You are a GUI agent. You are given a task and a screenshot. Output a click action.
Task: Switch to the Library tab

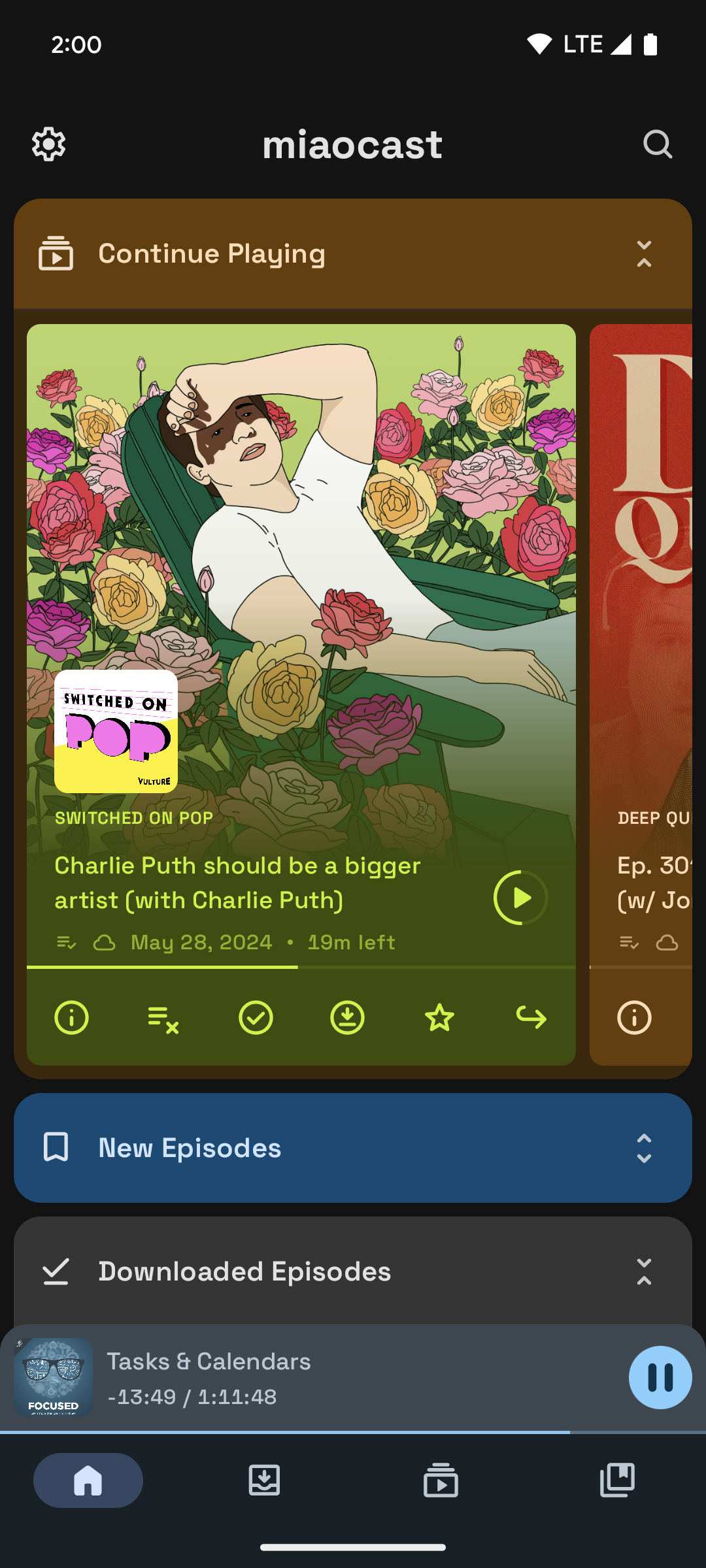tap(617, 1480)
